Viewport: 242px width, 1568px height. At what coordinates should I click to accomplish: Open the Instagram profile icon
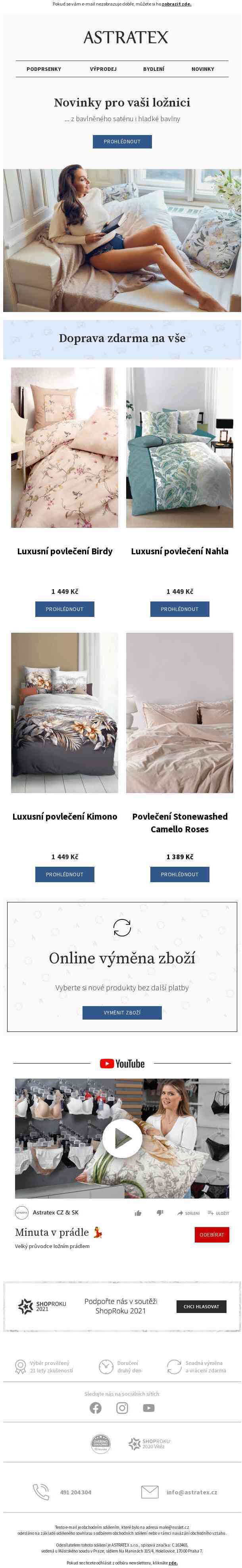pyautogui.click(x=122, y=1408)
